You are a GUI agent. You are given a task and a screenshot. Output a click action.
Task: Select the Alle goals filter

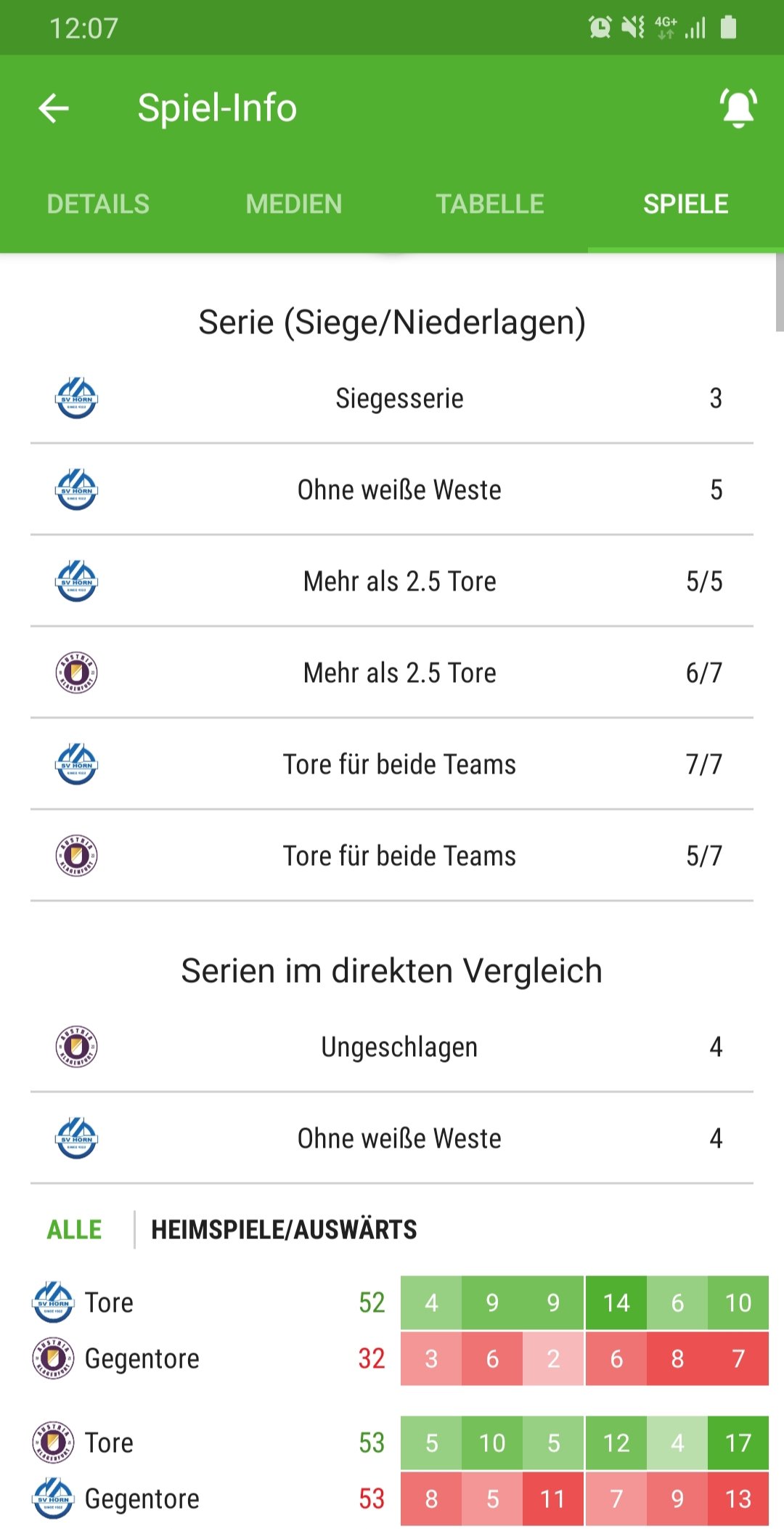point(74,1230)
